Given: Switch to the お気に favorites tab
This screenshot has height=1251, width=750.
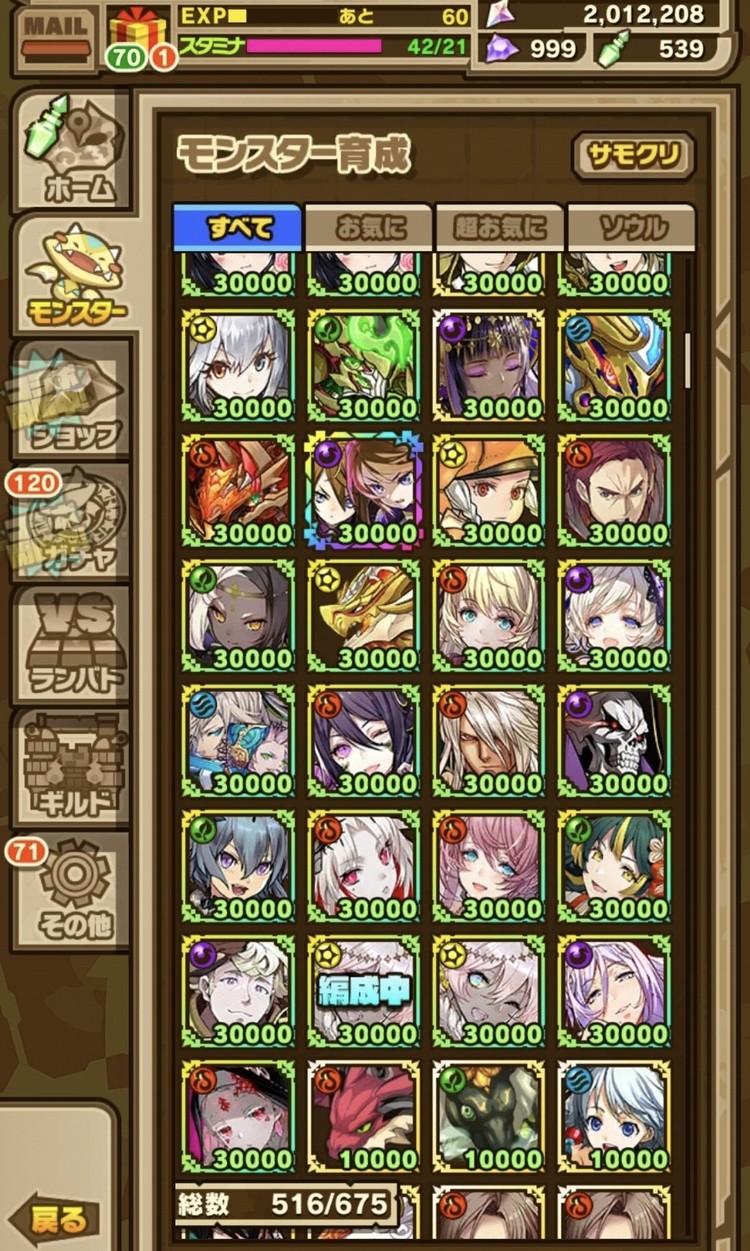Looking at the screenshot, I should 369,228.
